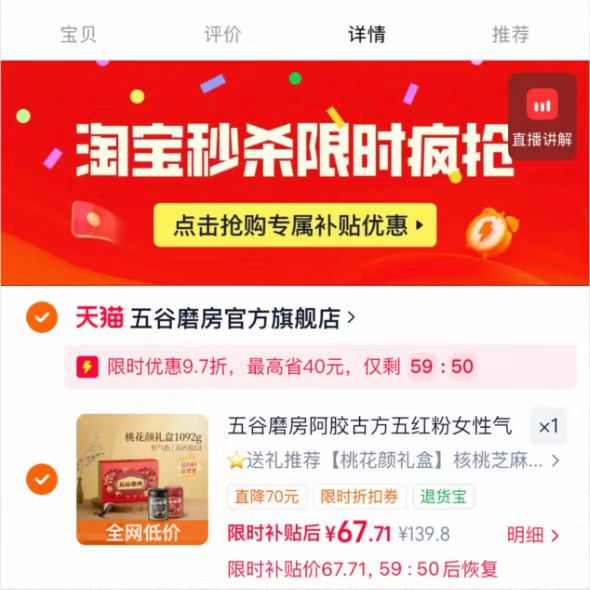Toggle the checkbox for 五谷磨房官方旗舰店

point(42,317)
